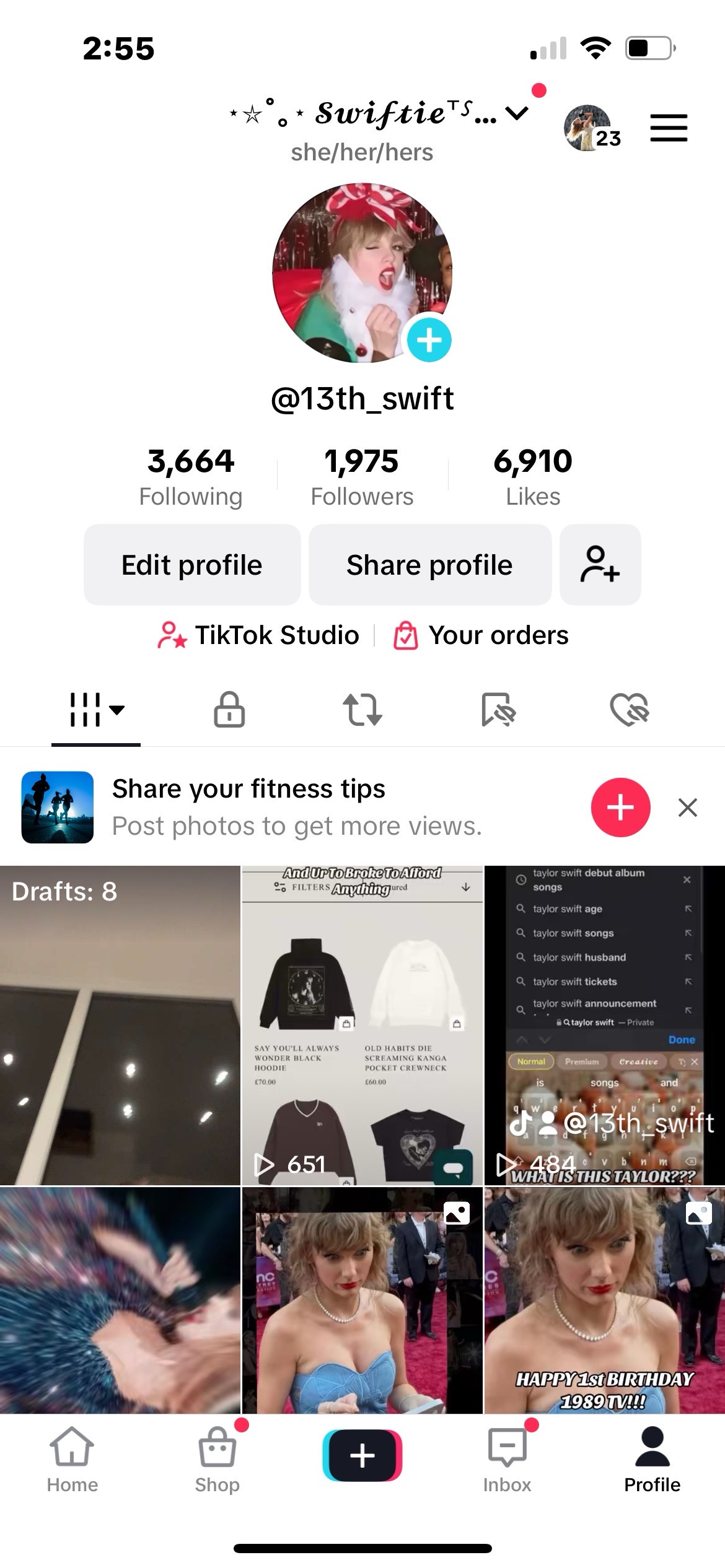
Task: View Your orders
Action: (481, 635)
